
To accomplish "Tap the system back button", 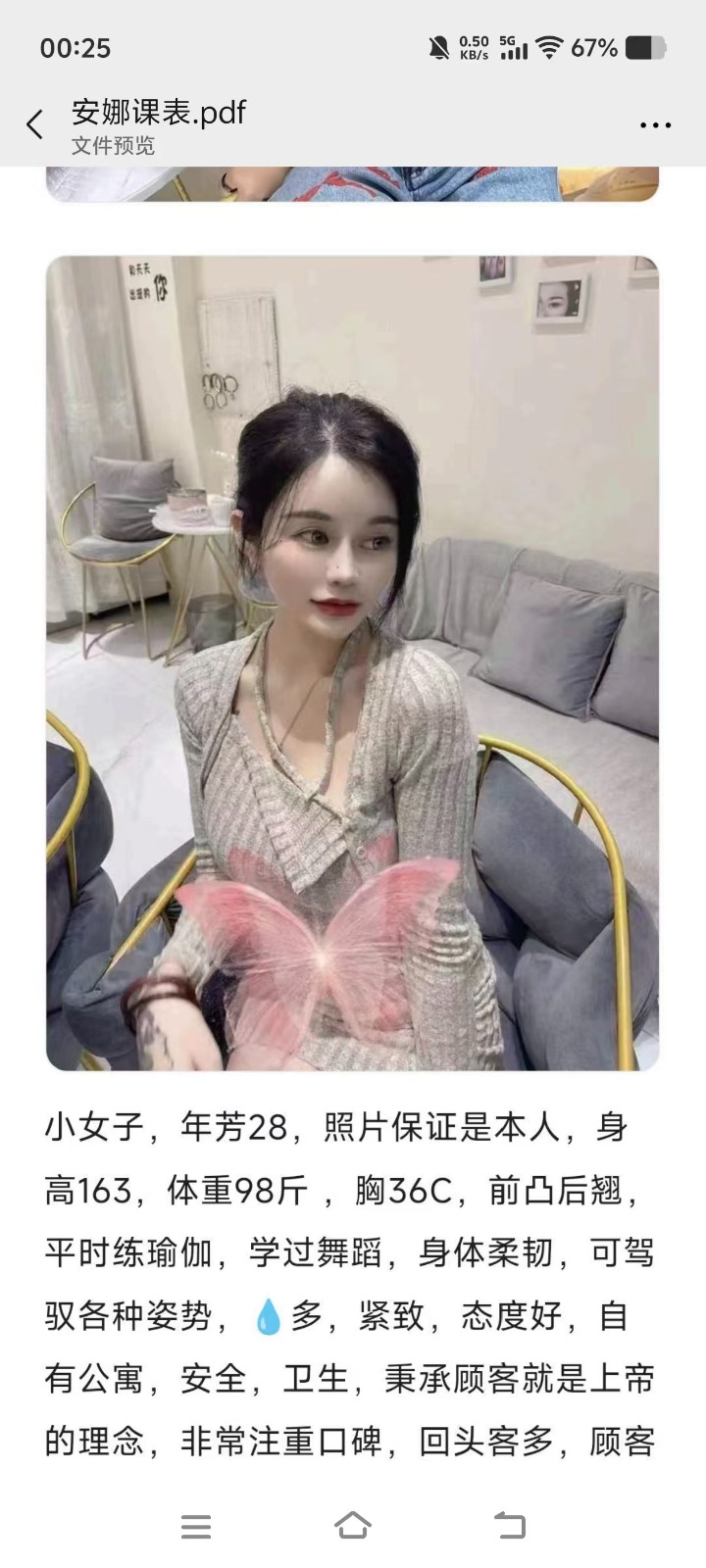I will [510, 1525].
